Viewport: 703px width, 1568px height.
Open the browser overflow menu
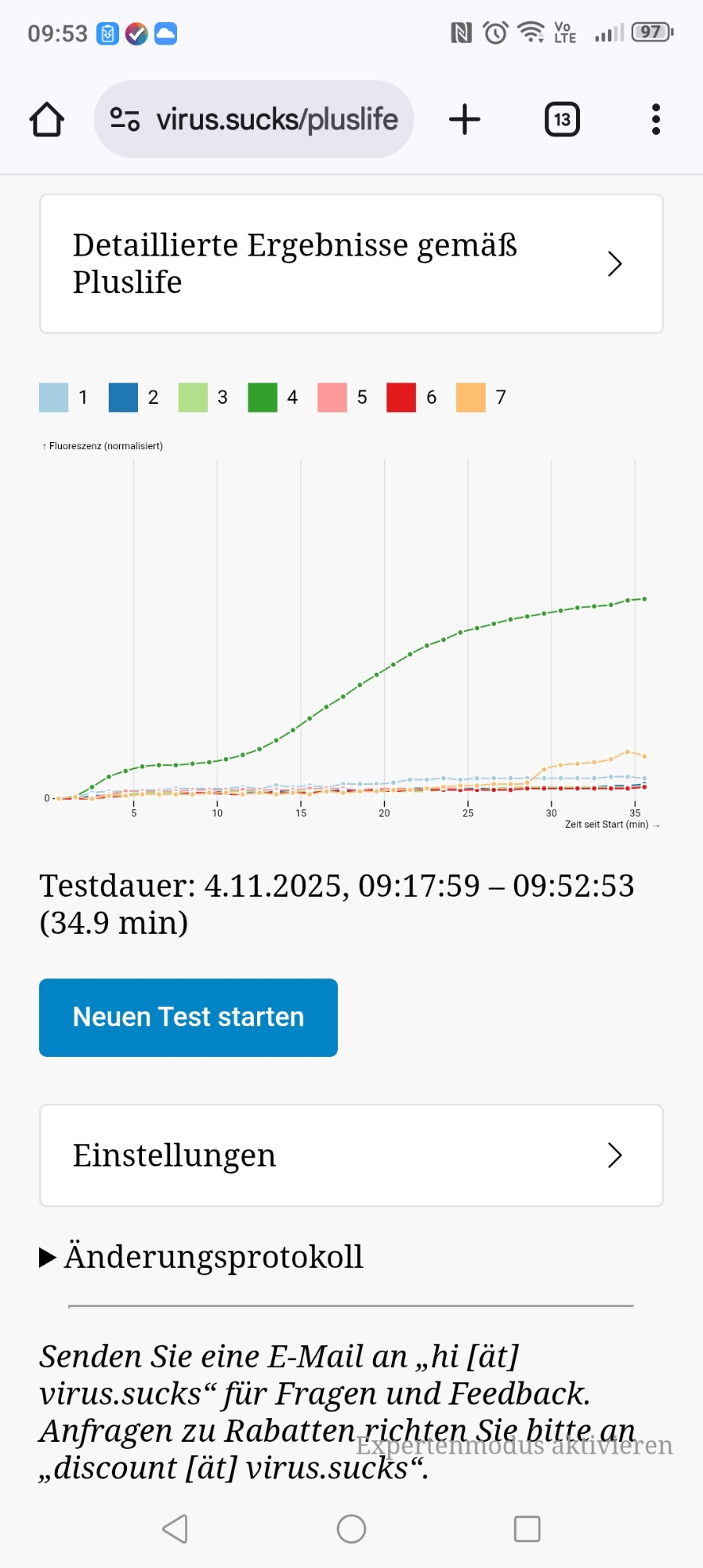click(656, 120)
